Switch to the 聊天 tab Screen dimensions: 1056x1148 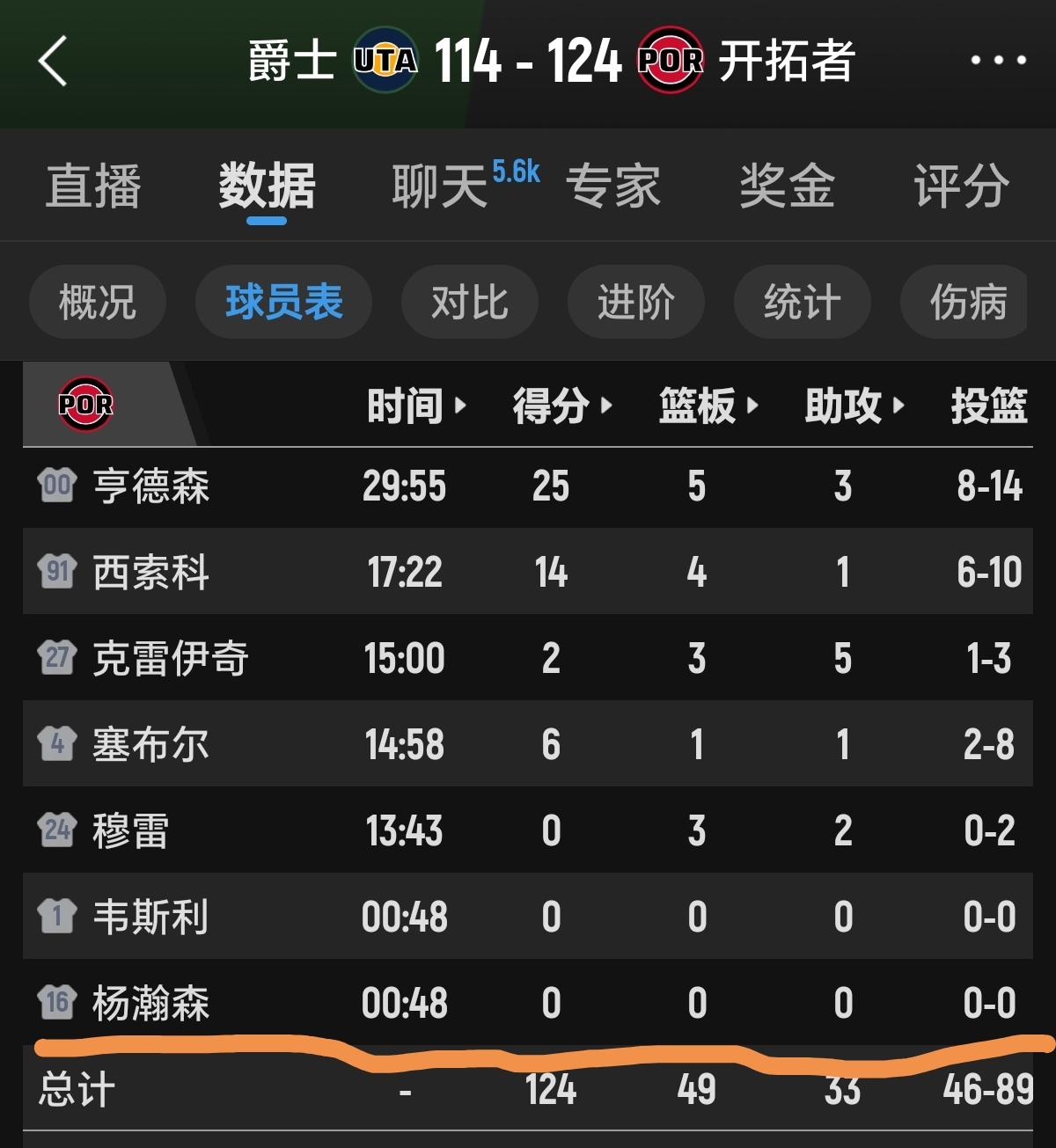pos(440,186)
